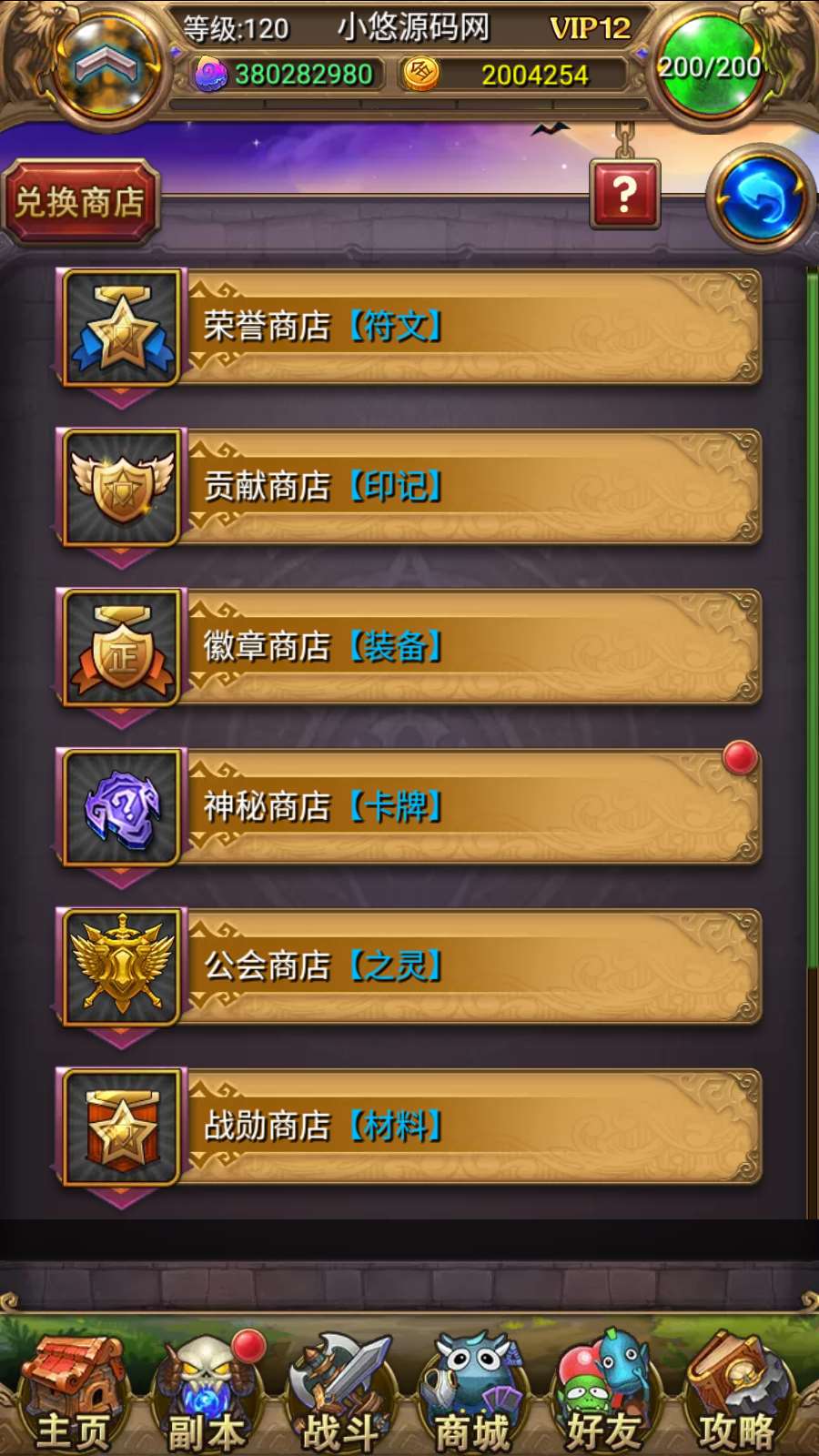Open the 战勋商店【材料】 shop

click(409, 1127)
